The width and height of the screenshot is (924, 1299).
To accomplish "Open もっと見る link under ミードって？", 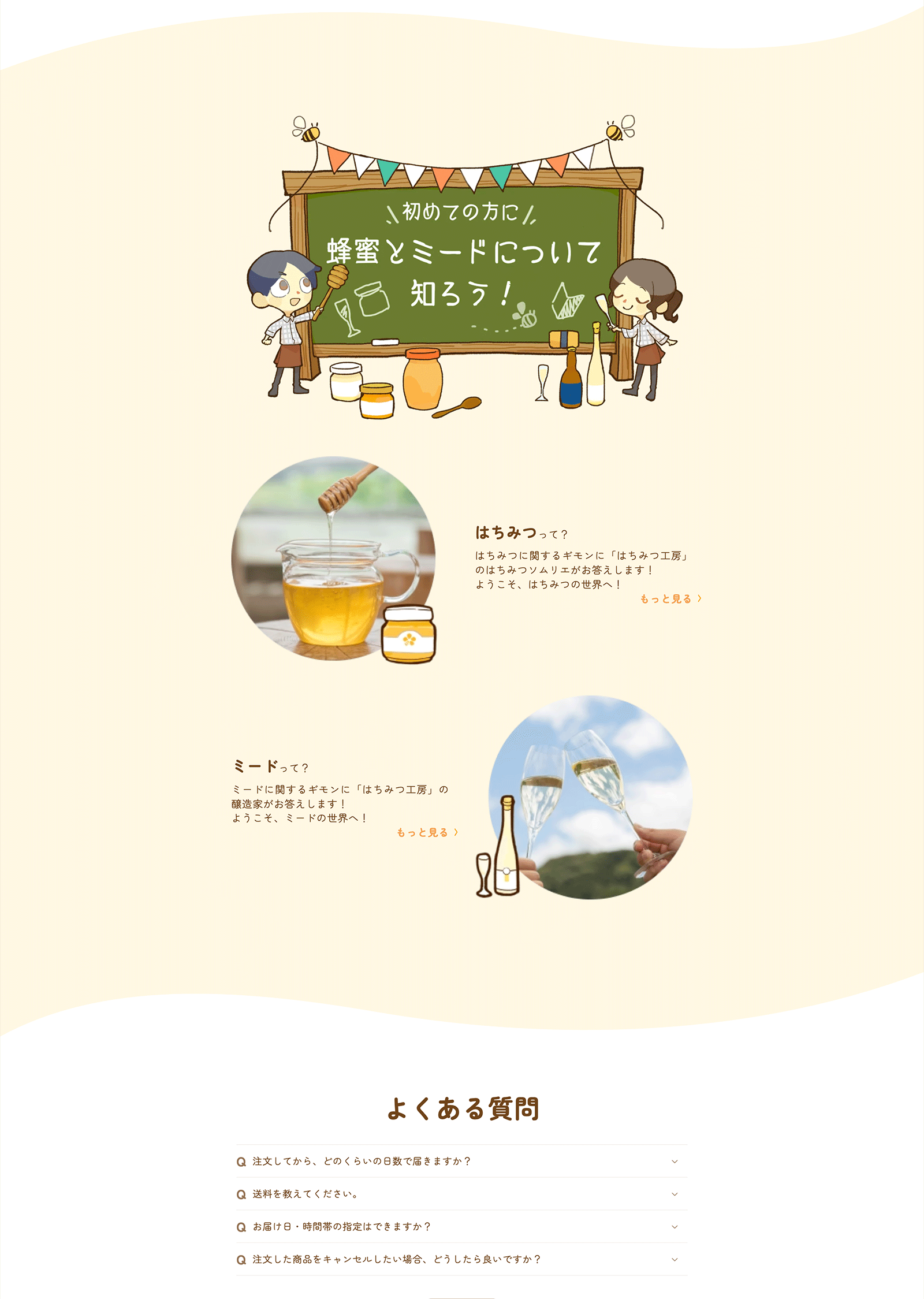I will pyautogui.click(x=427, y=832).
